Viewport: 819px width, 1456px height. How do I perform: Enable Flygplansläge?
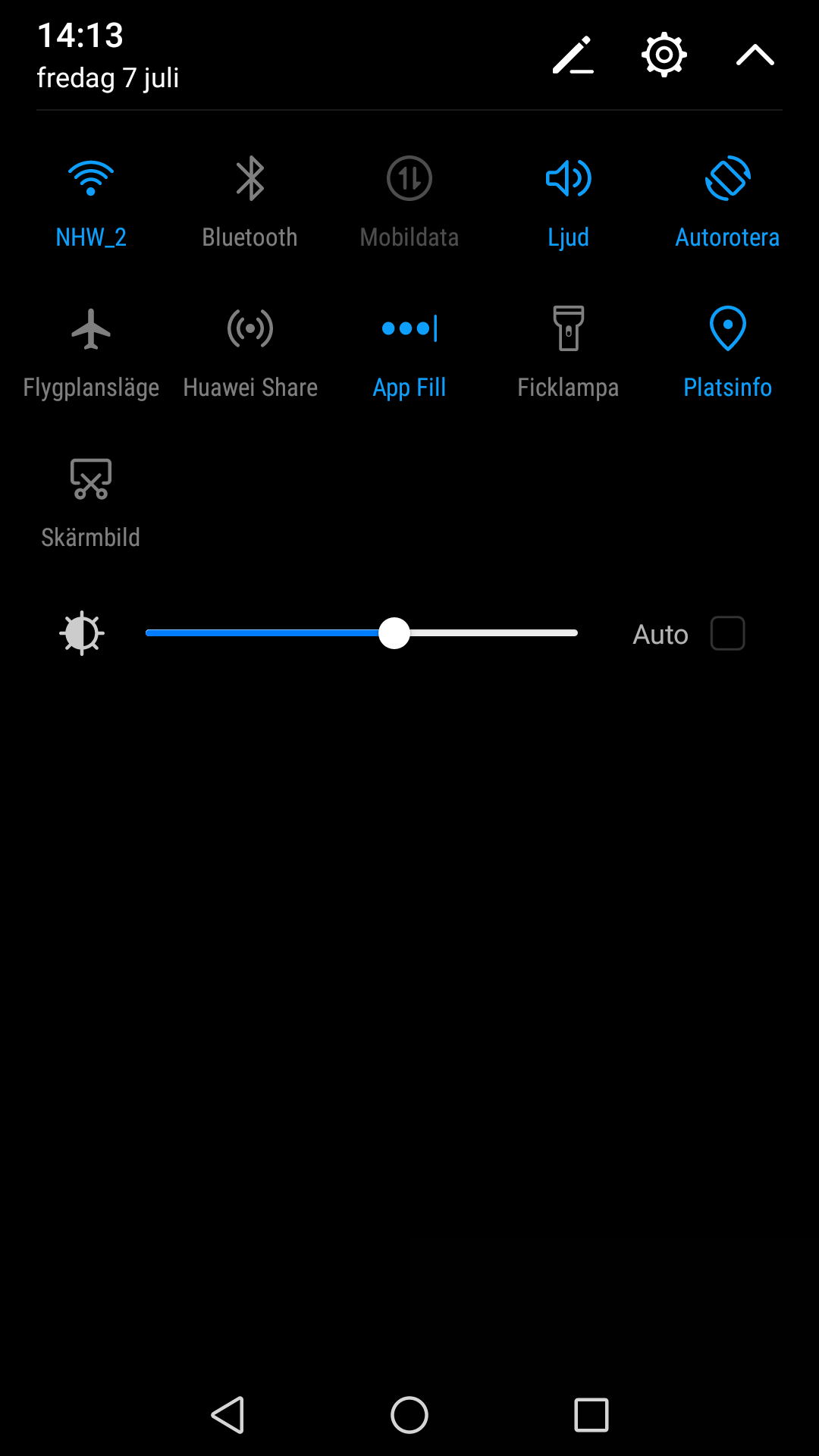tap(91, 330)
